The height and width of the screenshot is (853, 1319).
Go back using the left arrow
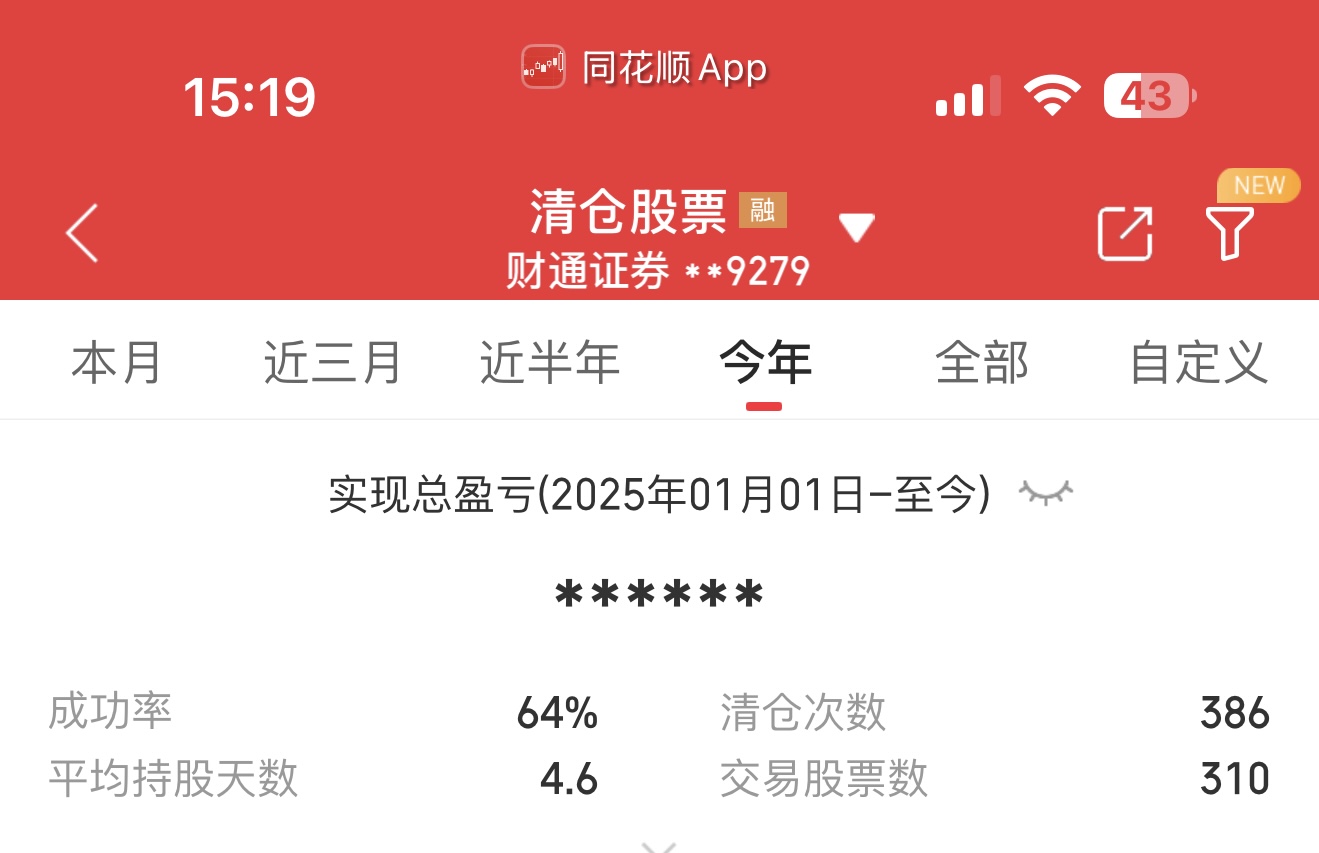pos(82,233)
